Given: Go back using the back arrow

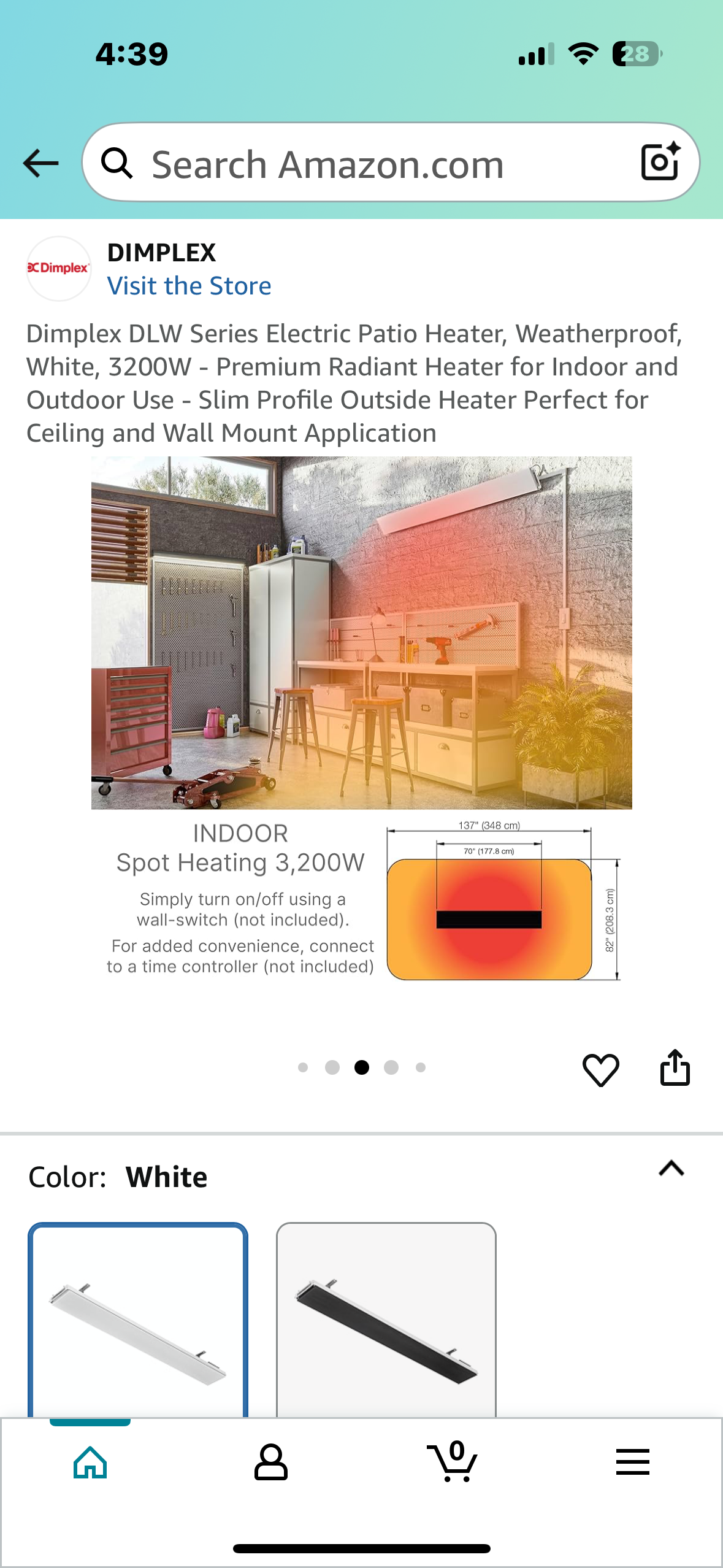Looking at the screenshot, I should pyautogui.click(x=40, y=163).
